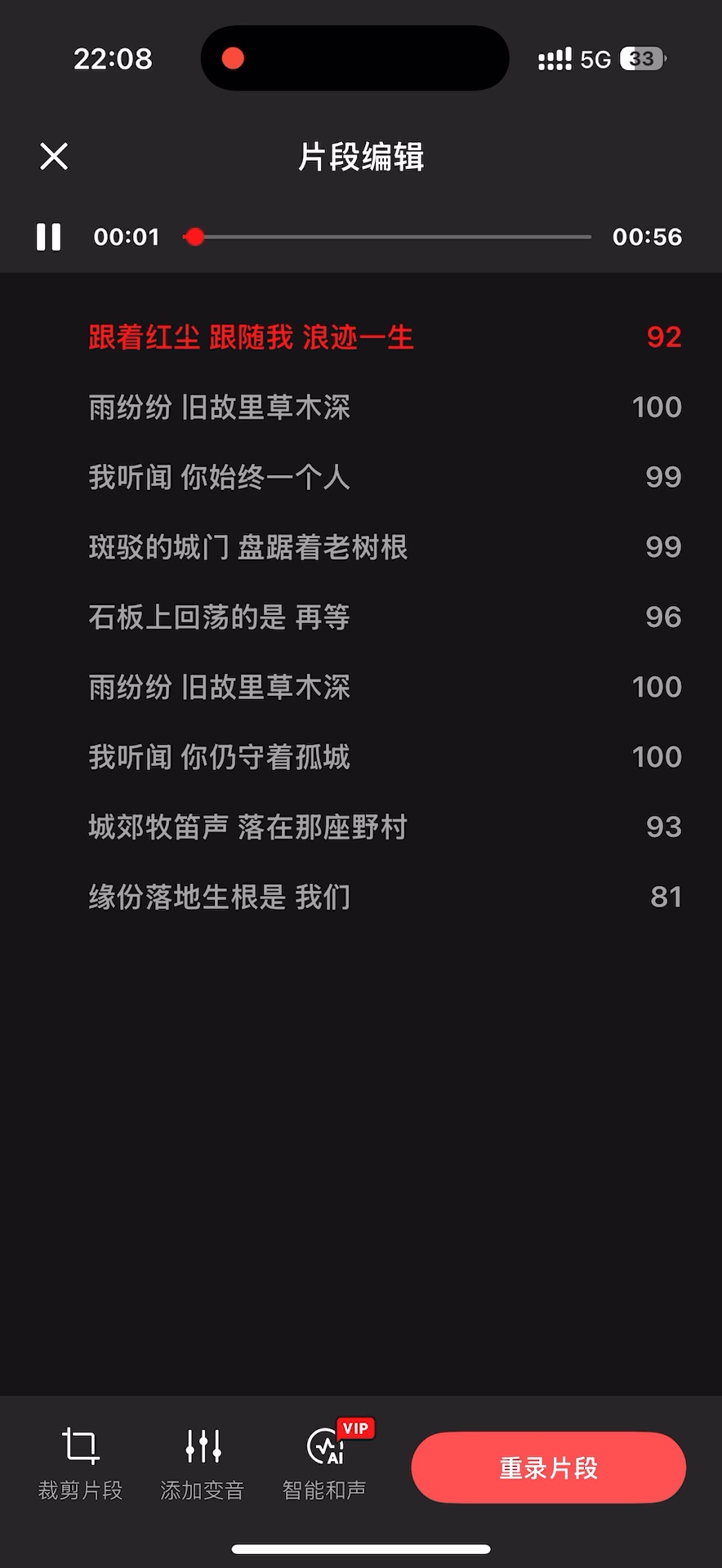722x1568 pixels.
Task: Select lyric line 我听闻 你仍守着孤城
Action: click(219, 757)
